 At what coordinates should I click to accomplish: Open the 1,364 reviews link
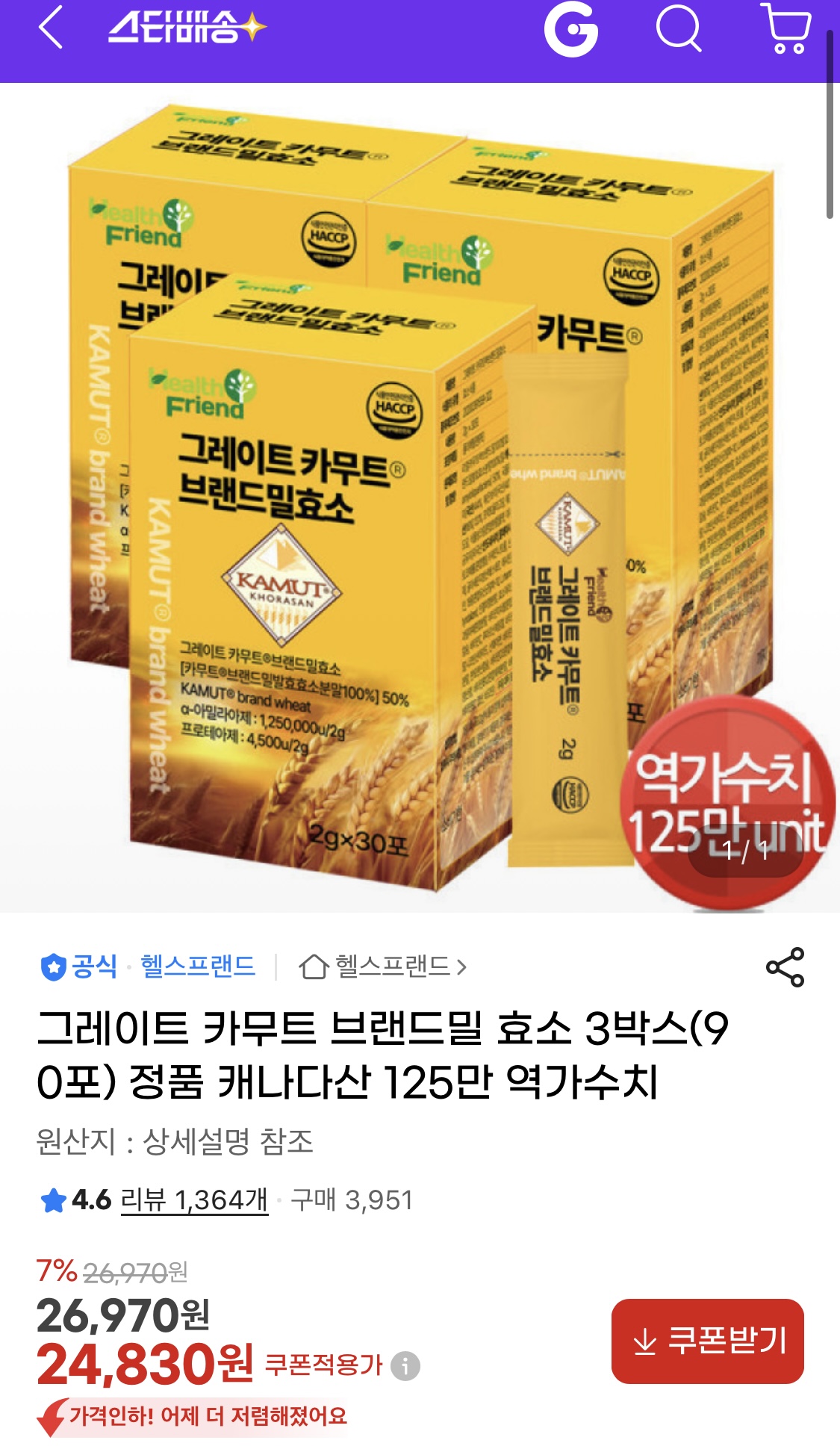(194, 1200)
